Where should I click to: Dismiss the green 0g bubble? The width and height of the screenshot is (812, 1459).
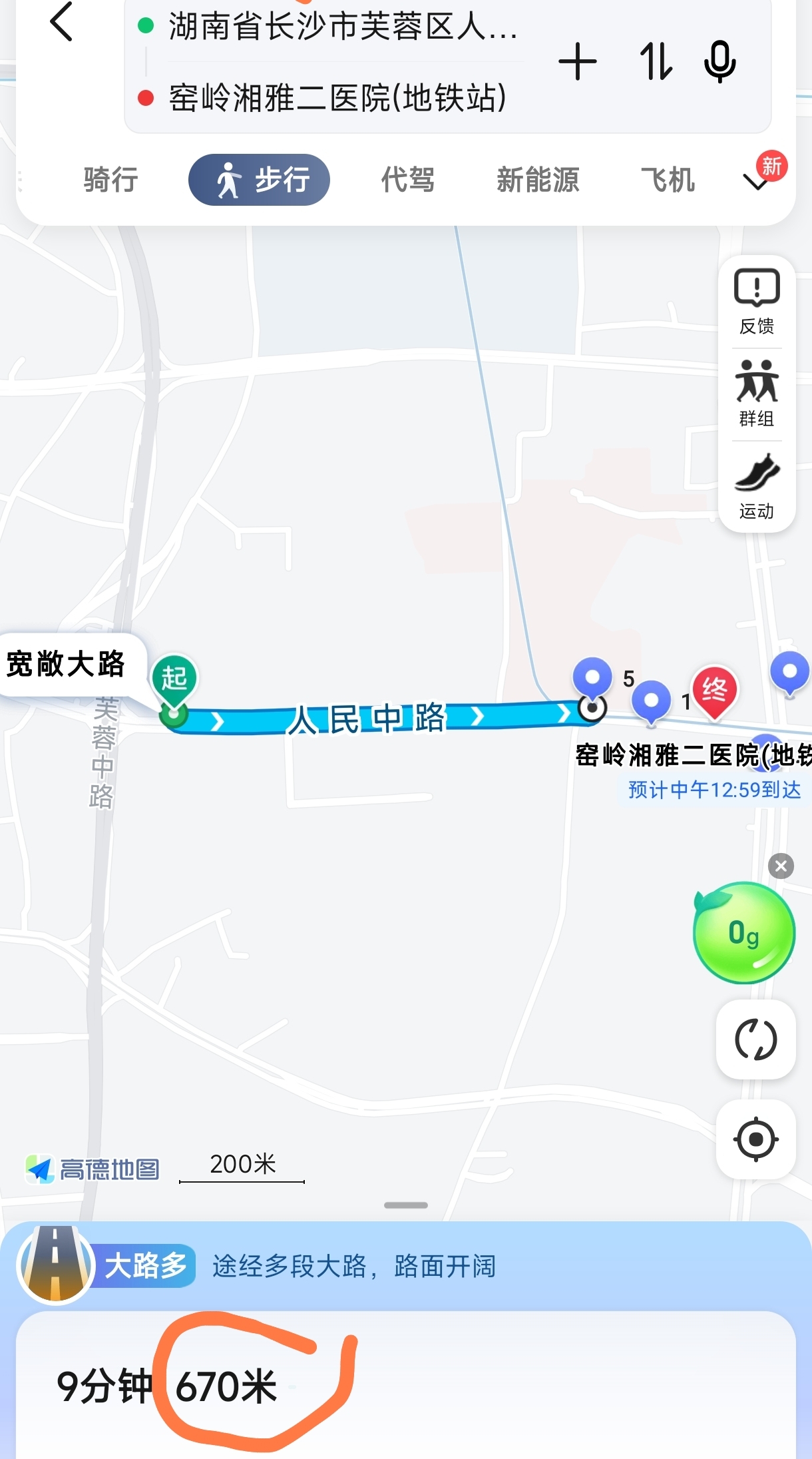781,866
